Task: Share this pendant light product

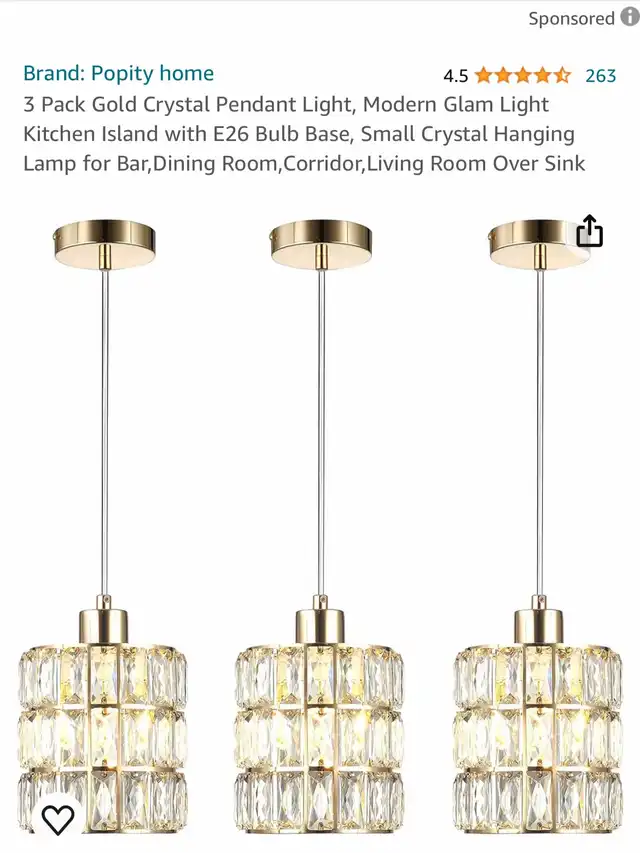Action: point(590,231)
